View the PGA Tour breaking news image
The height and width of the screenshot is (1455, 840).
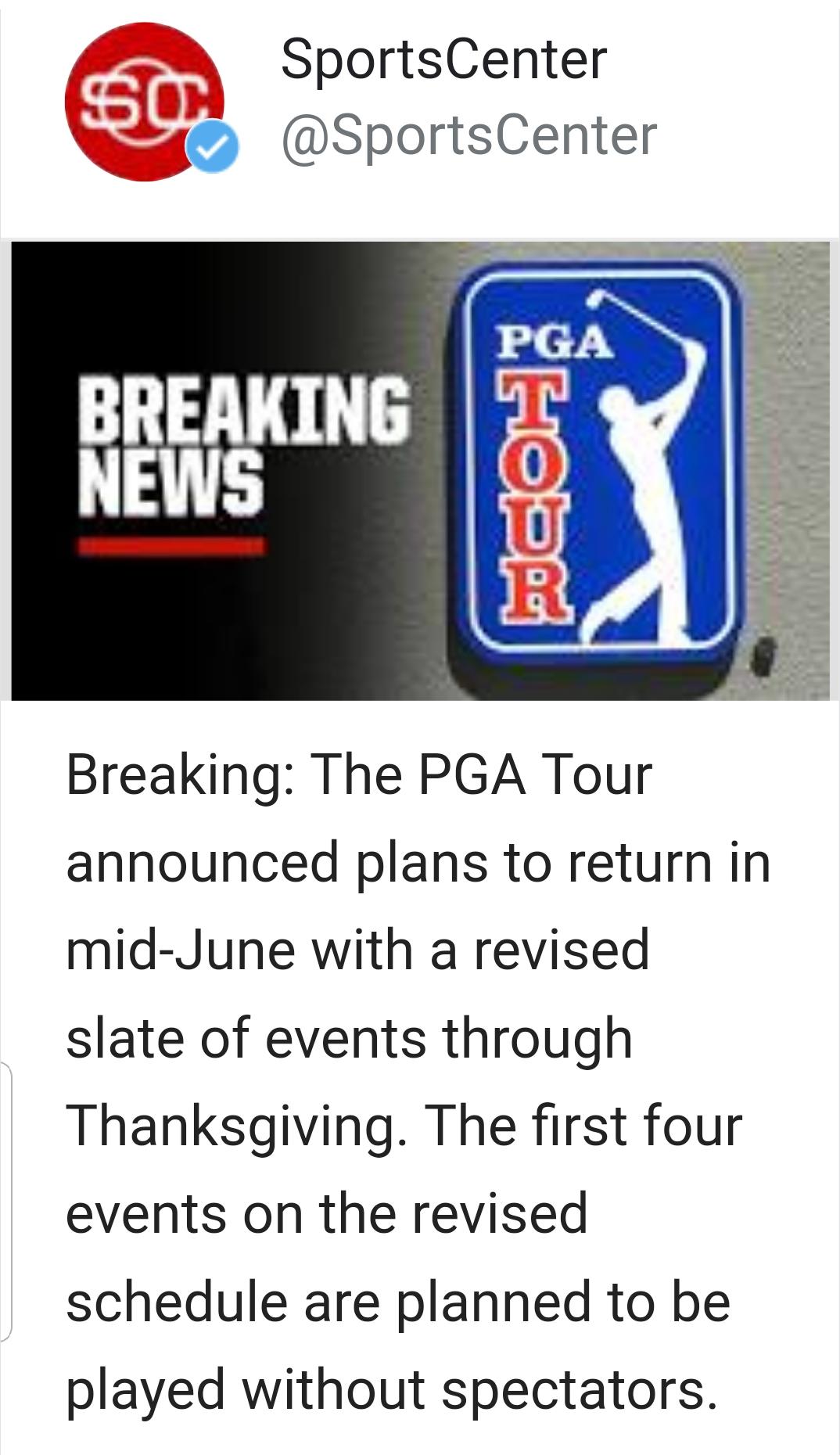pyautogui.click(x=420, y=470)
